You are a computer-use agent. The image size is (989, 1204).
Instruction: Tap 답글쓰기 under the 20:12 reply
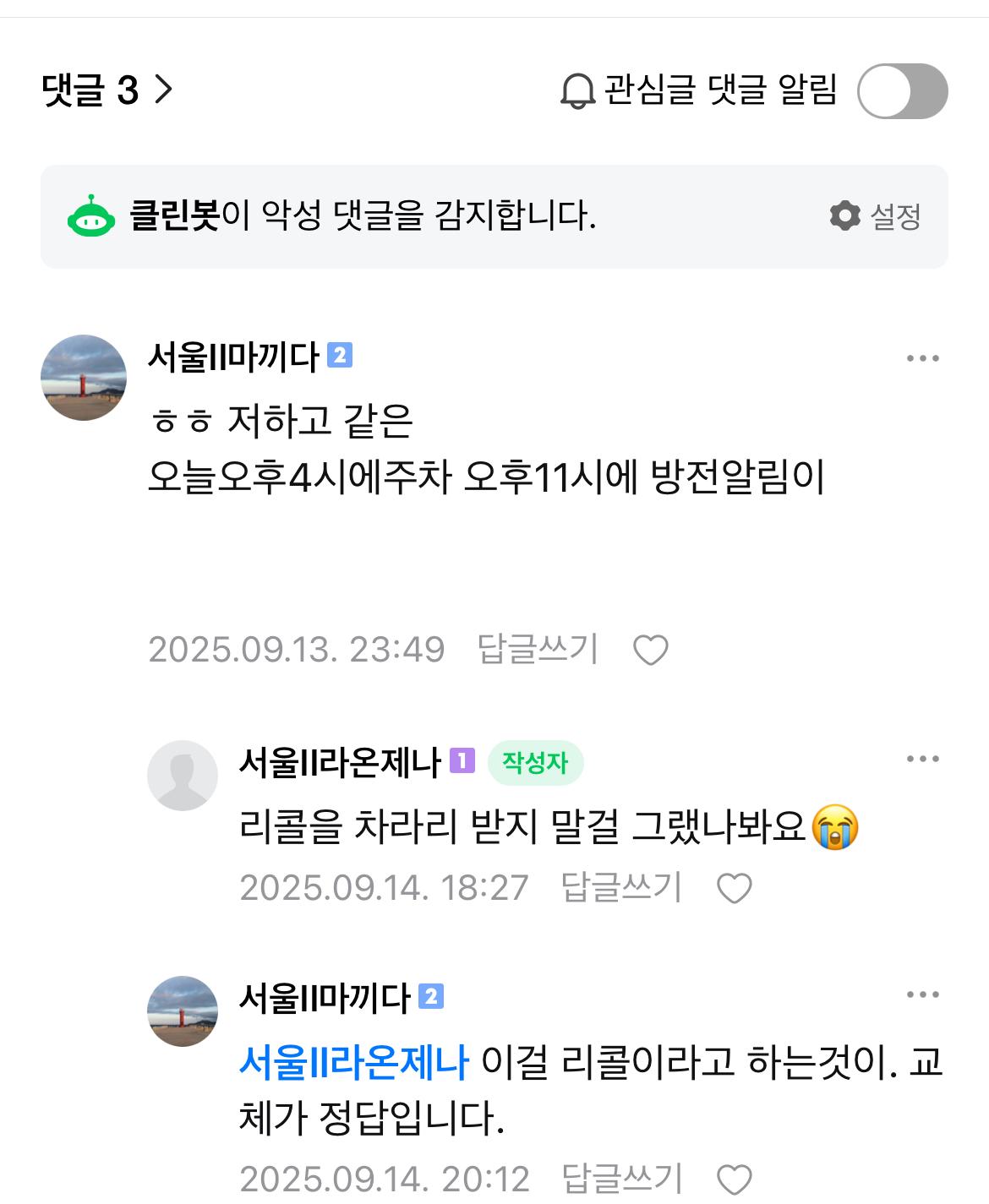(621, 1179)
